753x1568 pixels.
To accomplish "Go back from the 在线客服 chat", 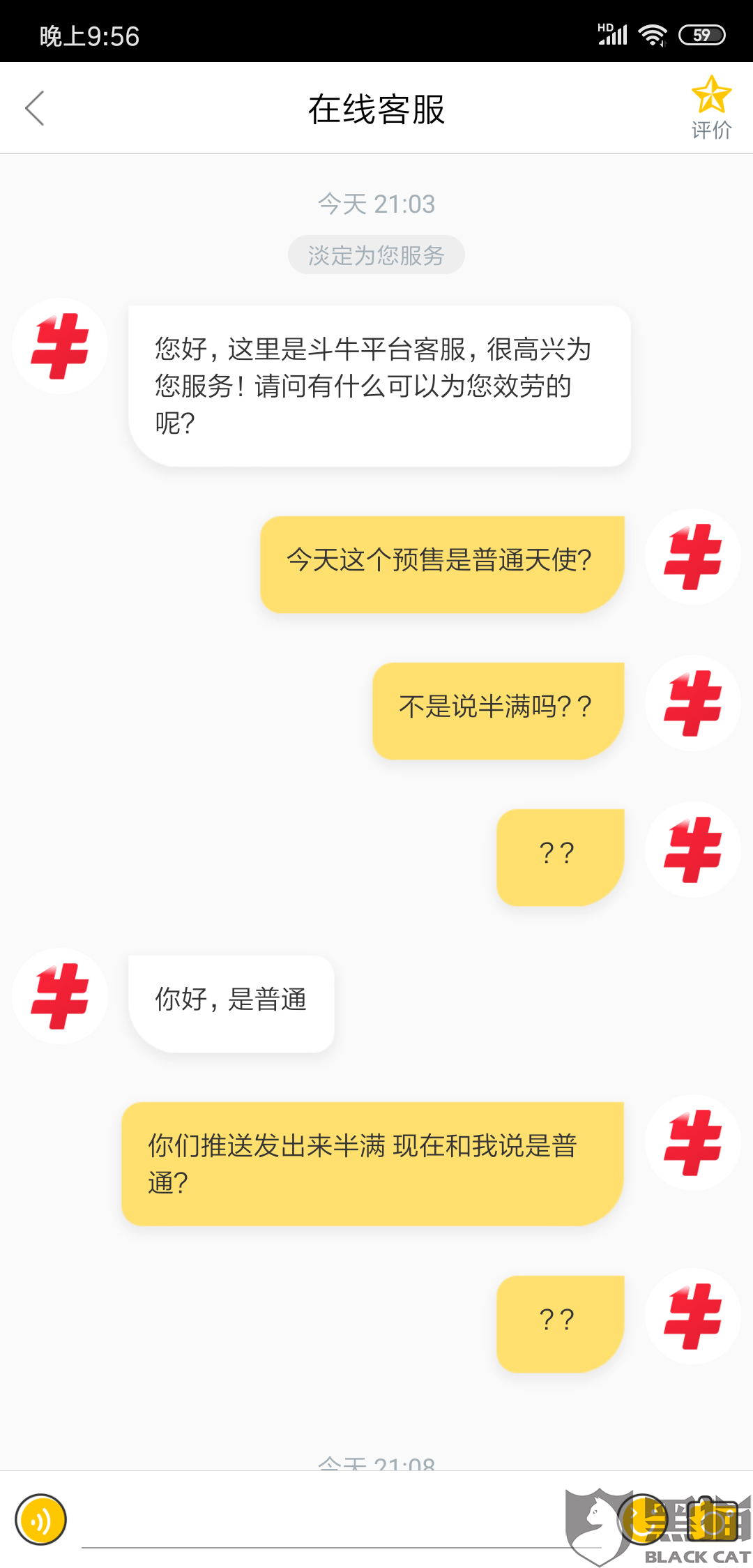I will pos(35,108).
